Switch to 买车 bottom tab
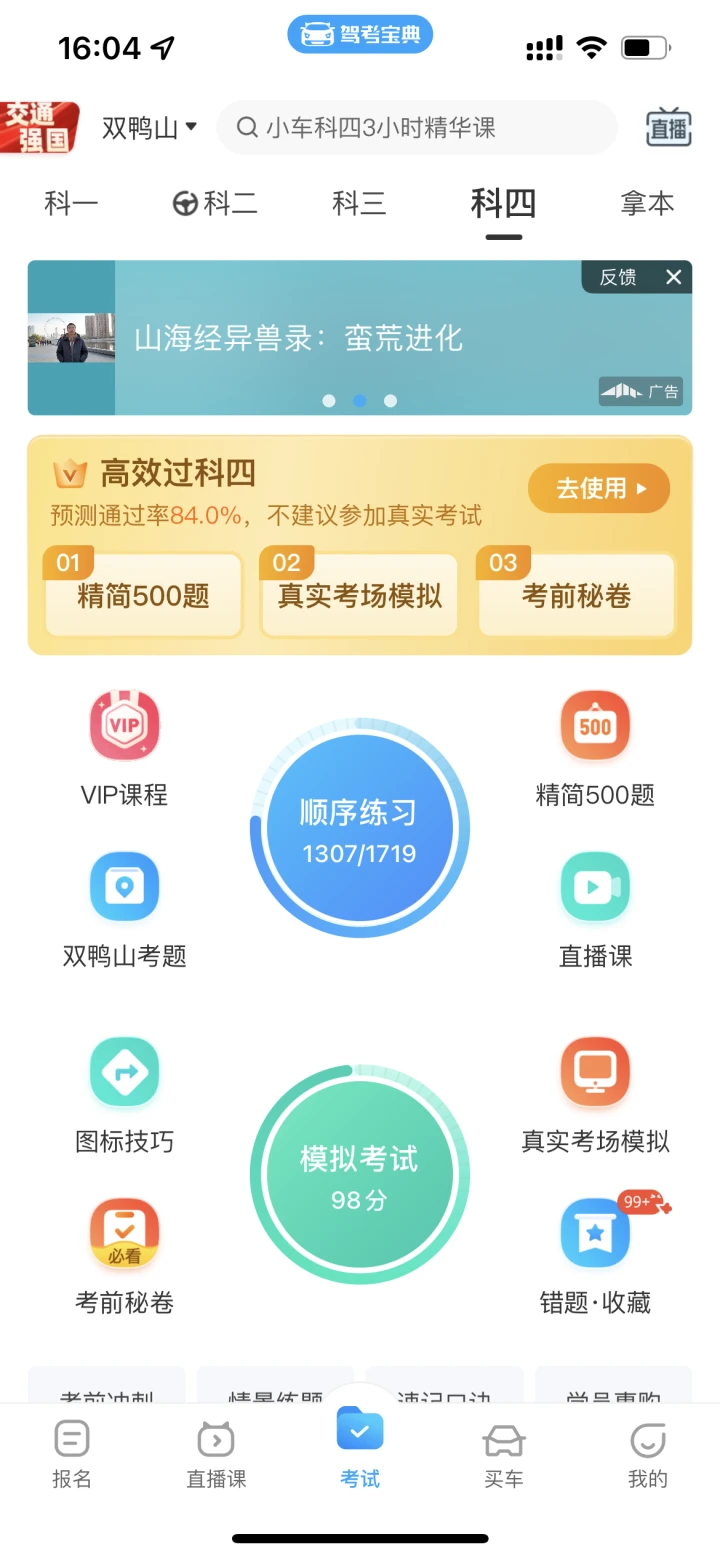This screenshot has height=1558, width=720. click(x=503, y=1454)
